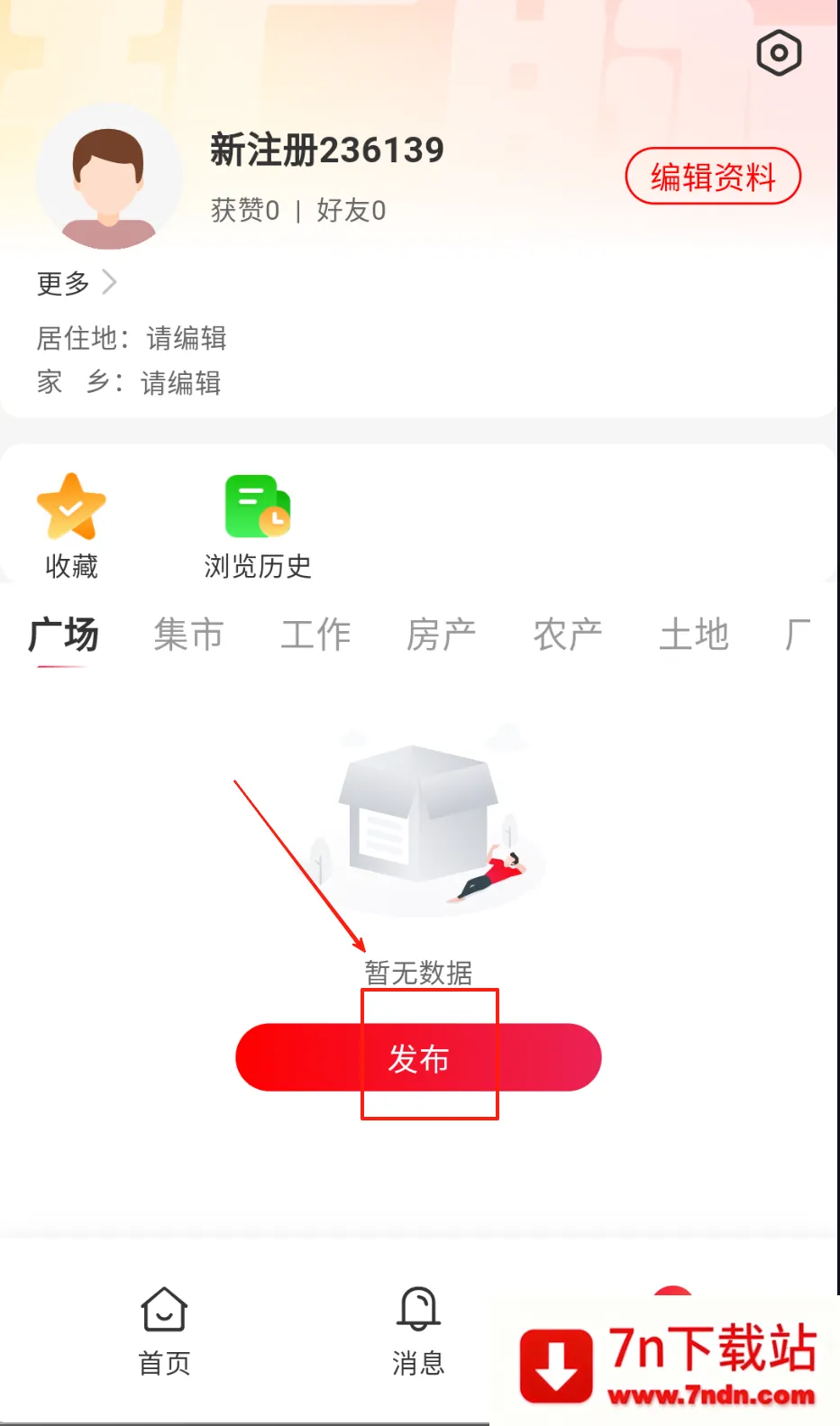Open the 农产 category

tap(567, 635)
